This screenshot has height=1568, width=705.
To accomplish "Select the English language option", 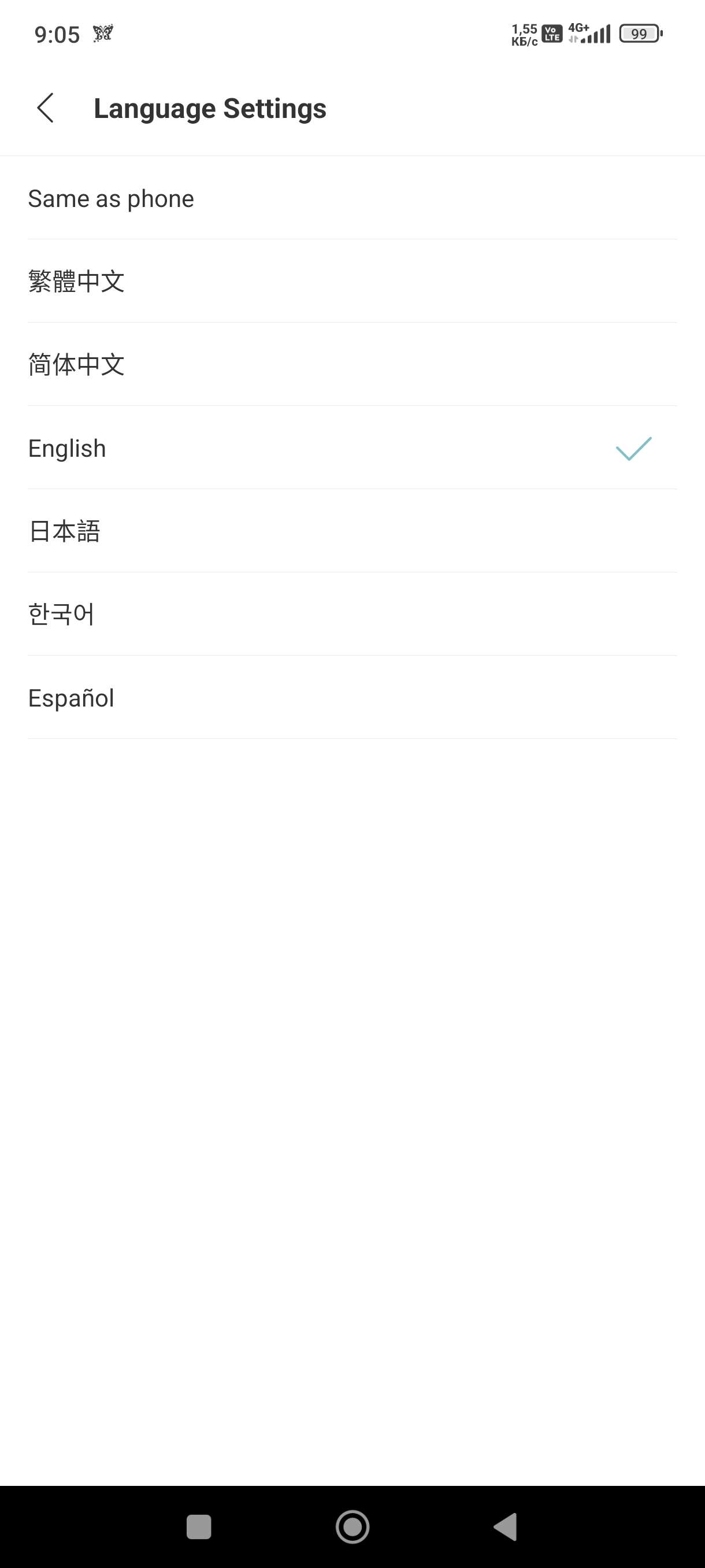I will (67, 448).
